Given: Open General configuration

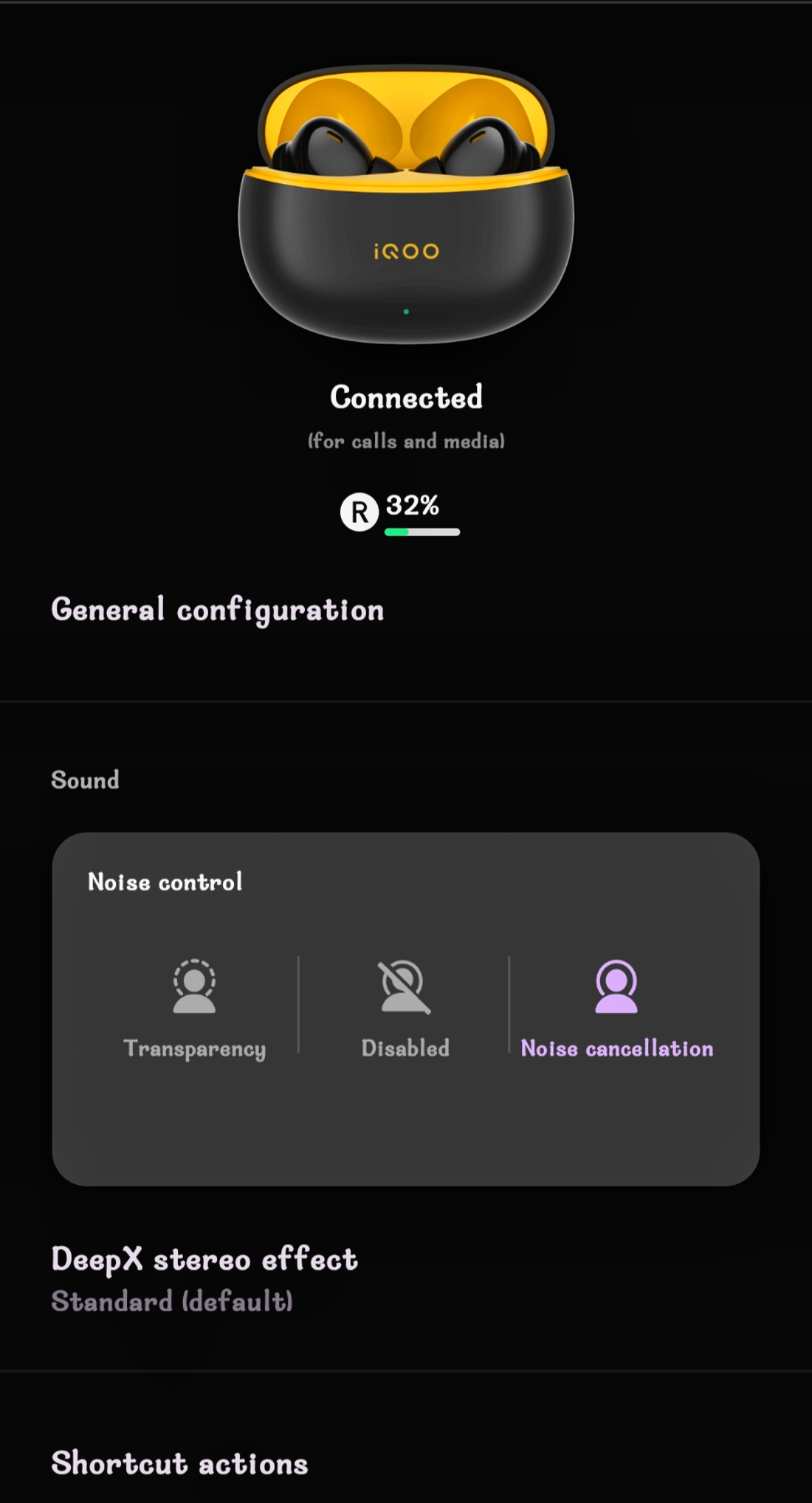Looking at the screenshot, I should click(217, 610).
